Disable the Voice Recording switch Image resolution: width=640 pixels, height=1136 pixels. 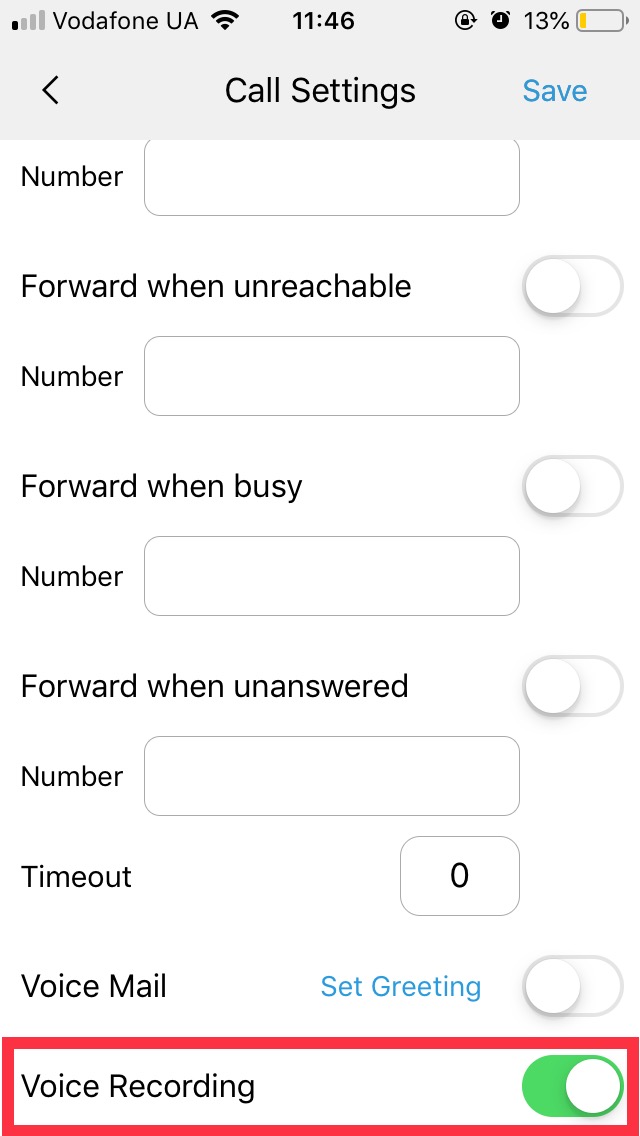click(573, 1086)
